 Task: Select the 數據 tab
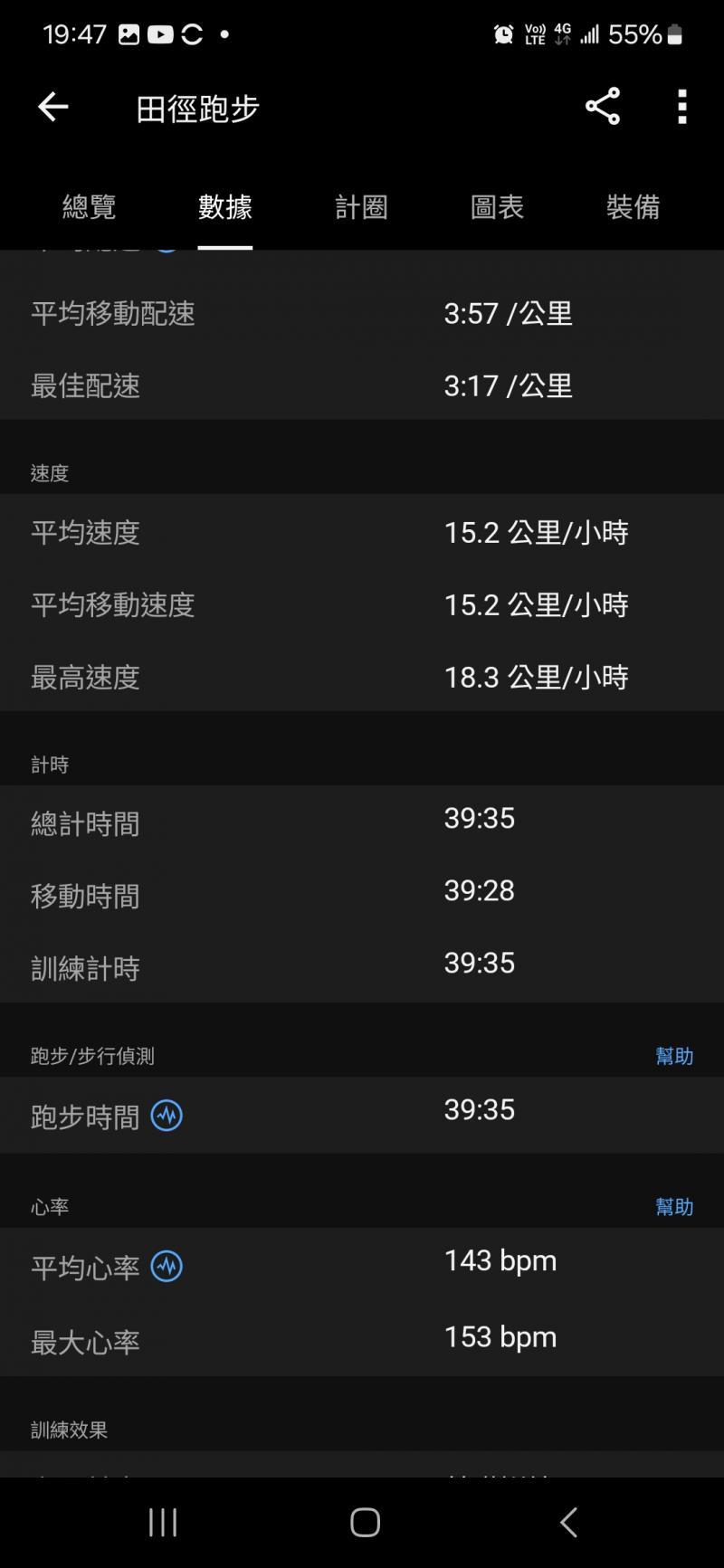point(224,207)
